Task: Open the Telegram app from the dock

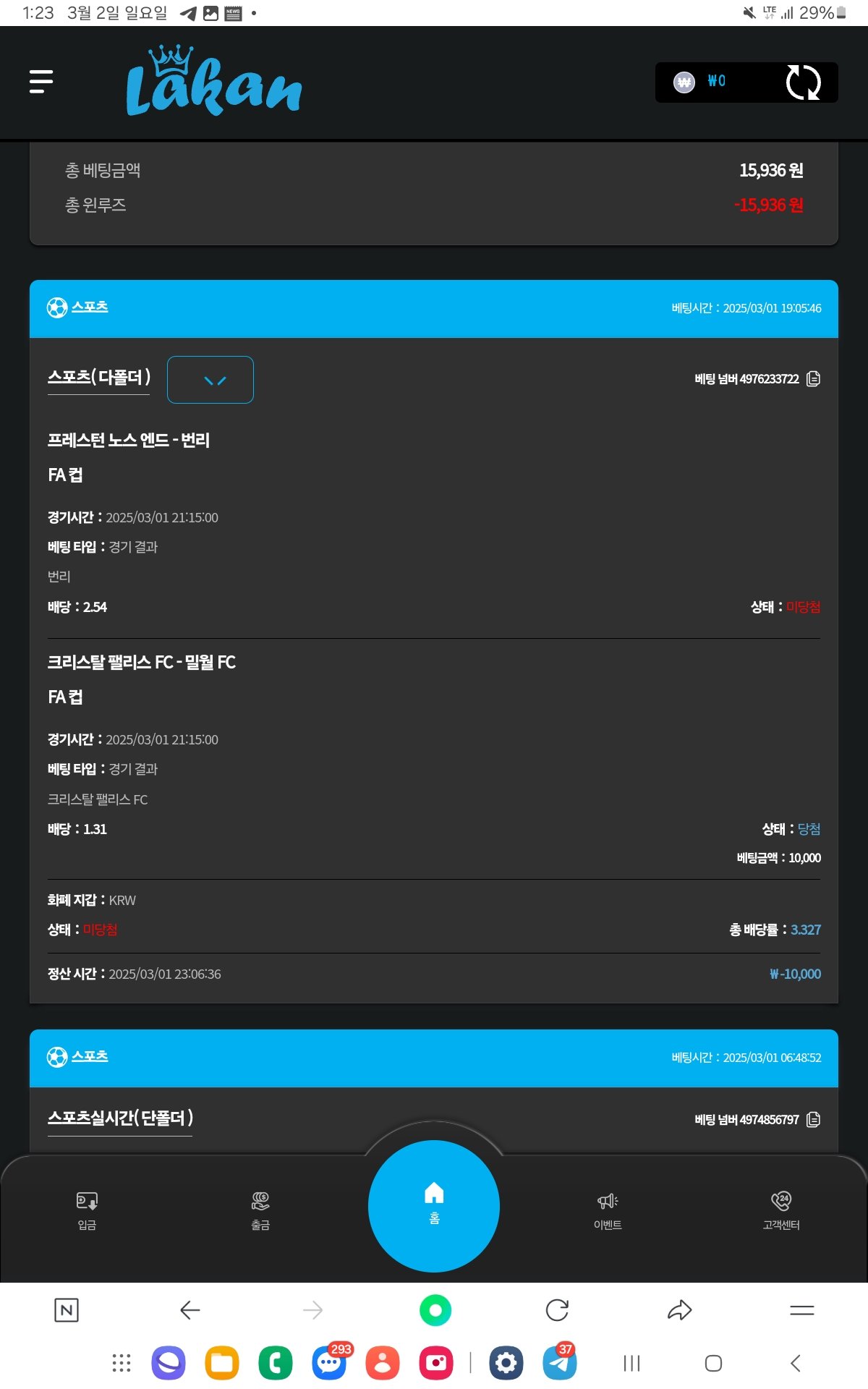Action: pos(560,1363)
